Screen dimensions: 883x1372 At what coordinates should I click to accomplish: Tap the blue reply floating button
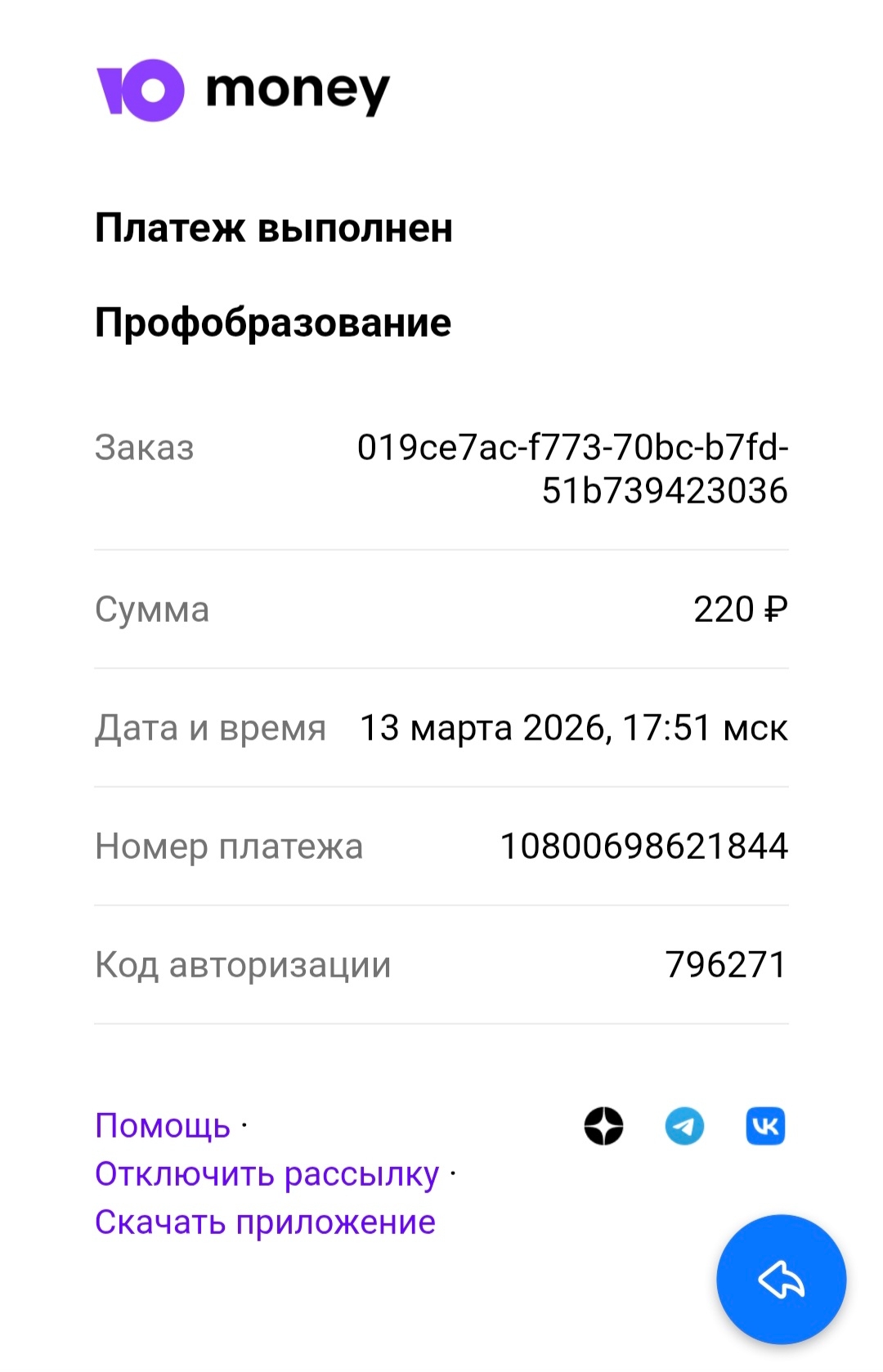tap(781, 1279)
